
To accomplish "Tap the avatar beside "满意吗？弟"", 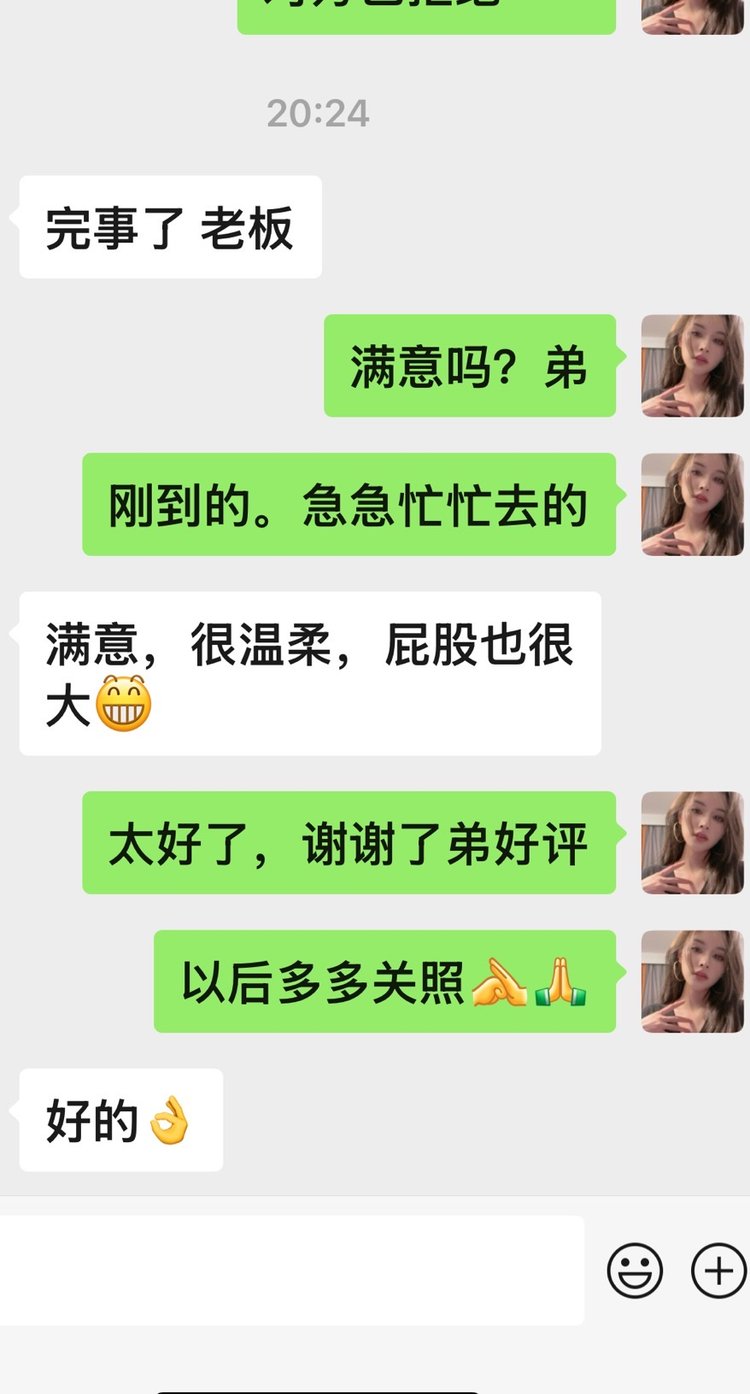I will 692,366.
